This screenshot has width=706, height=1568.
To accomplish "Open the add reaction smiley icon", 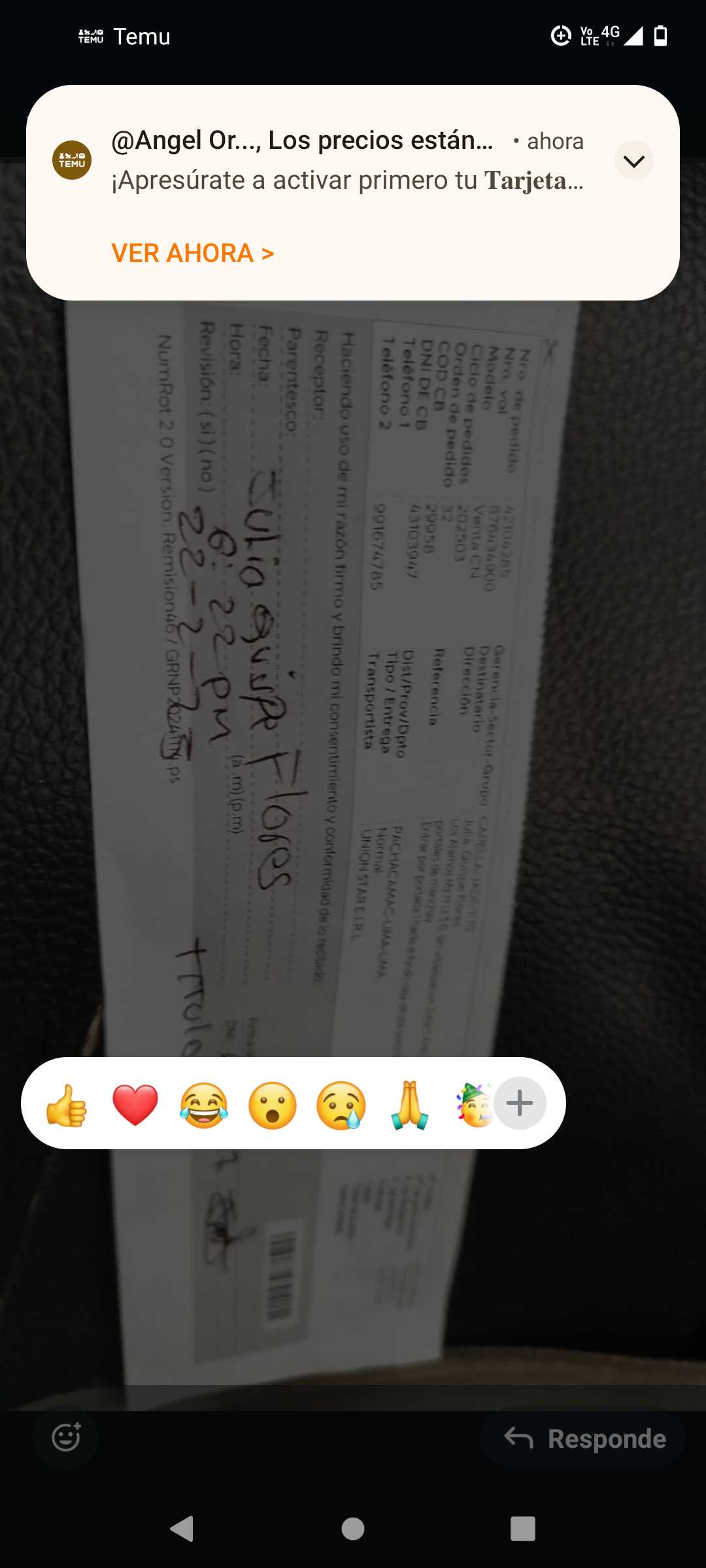I will click(x=66, y=1437).
